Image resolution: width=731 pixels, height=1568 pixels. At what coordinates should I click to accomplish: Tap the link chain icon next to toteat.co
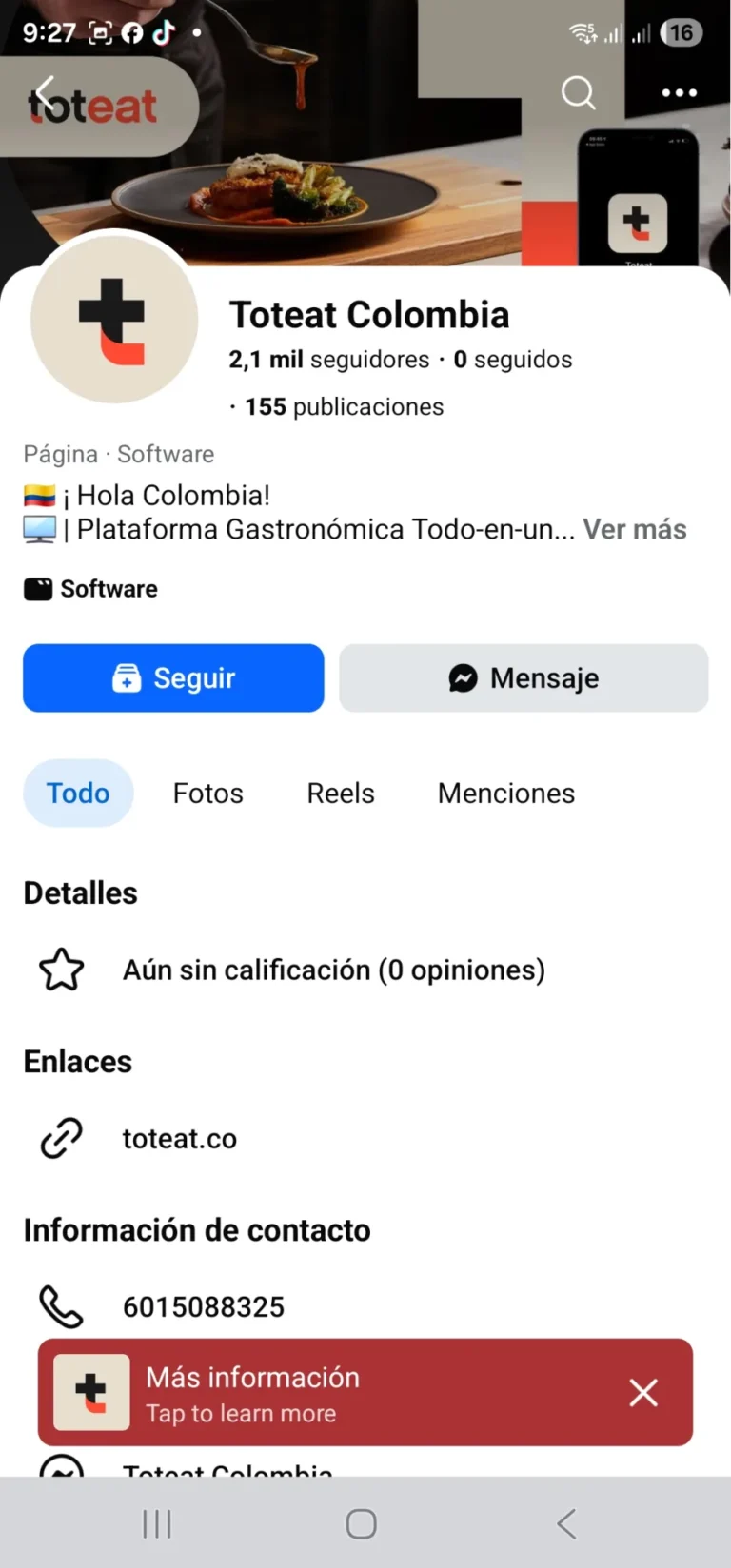pyautogui.click(x=61, y=1138)
